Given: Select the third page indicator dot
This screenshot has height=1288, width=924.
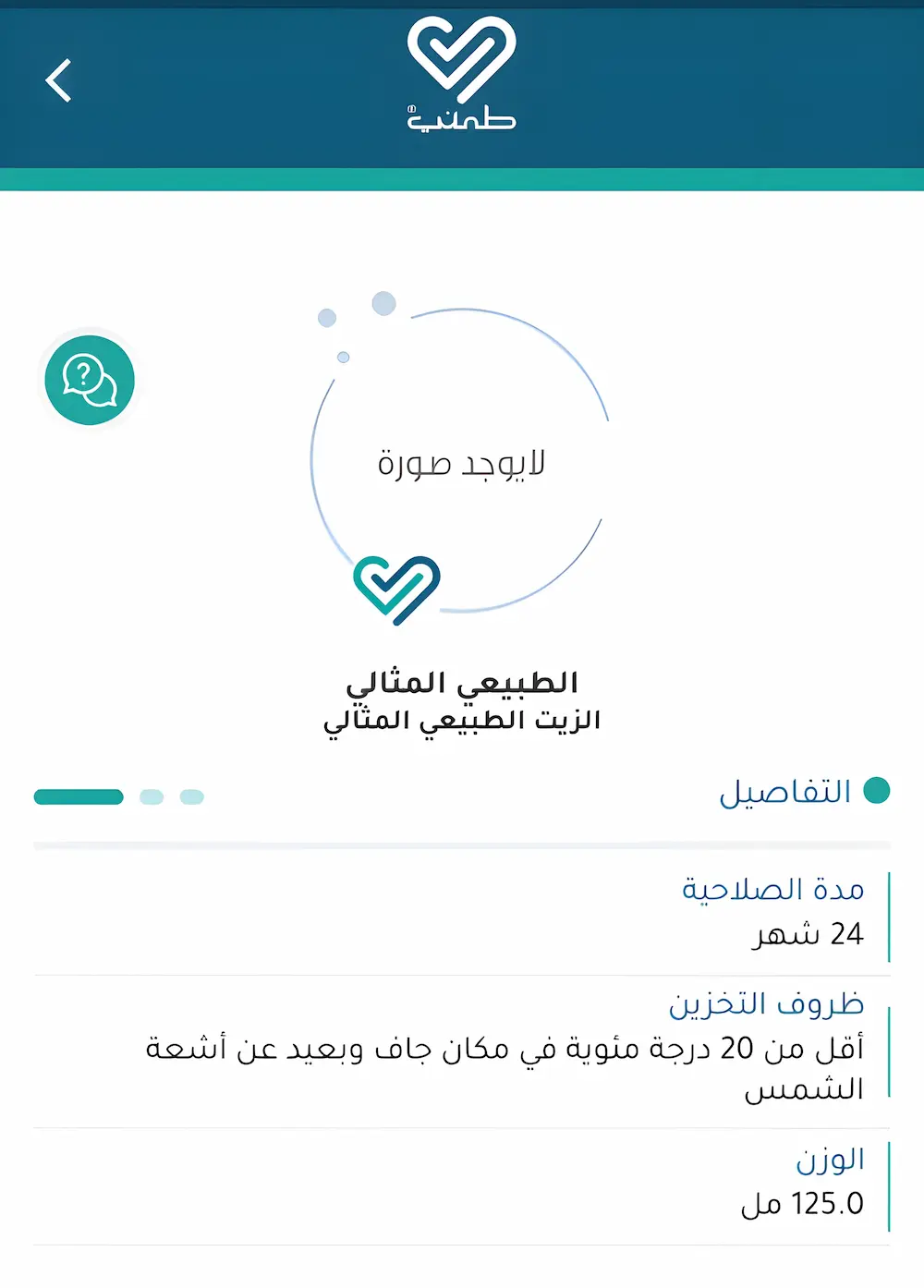Looking at the screenshot, I should point(192,796).
